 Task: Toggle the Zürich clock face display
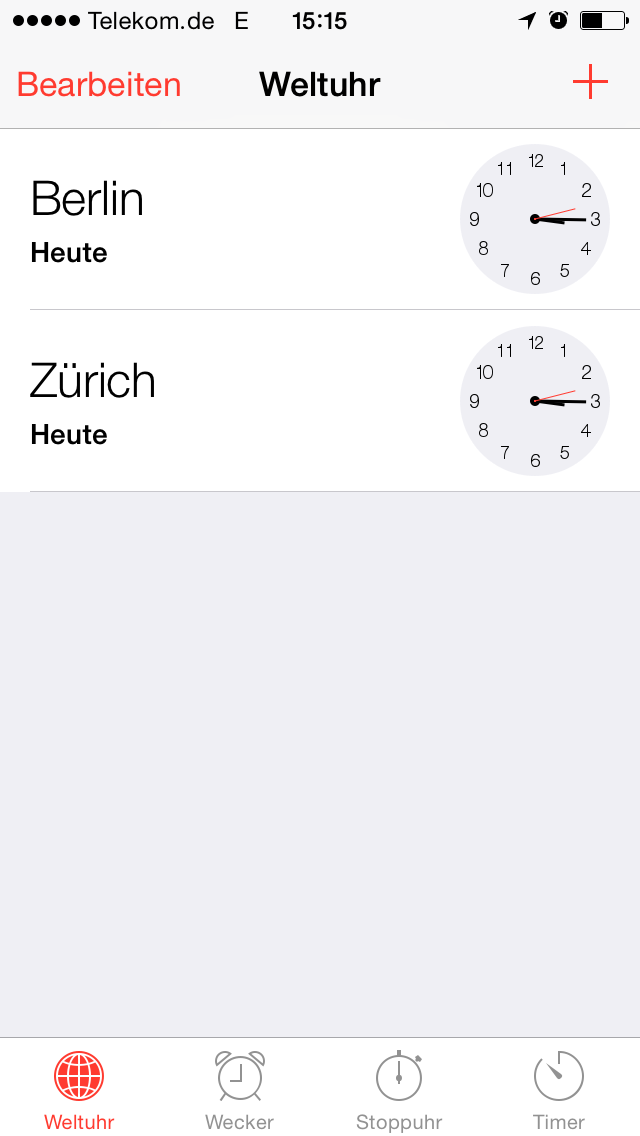(535, 401)
